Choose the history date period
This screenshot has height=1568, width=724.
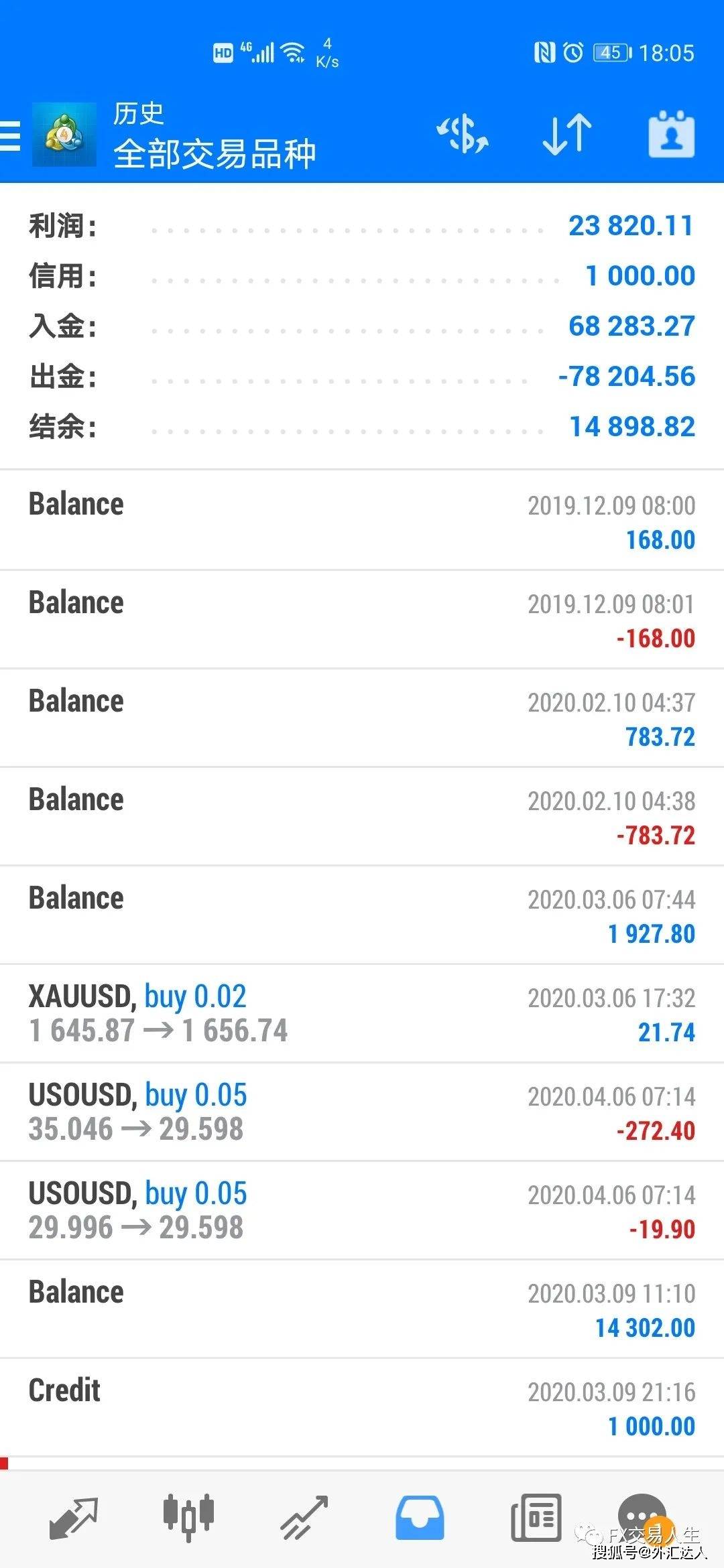[671, 135]
